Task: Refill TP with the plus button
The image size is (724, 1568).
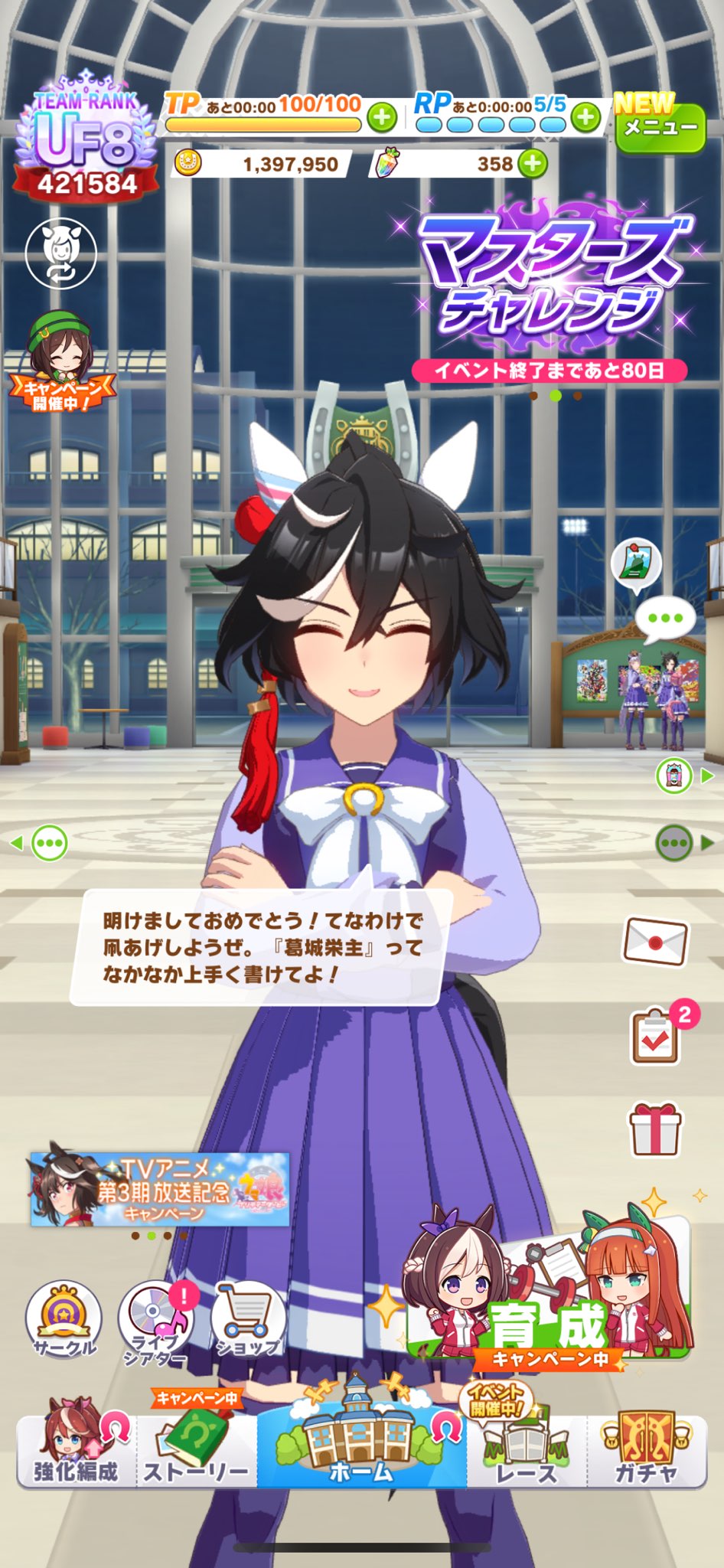Action: click(382, 118)
